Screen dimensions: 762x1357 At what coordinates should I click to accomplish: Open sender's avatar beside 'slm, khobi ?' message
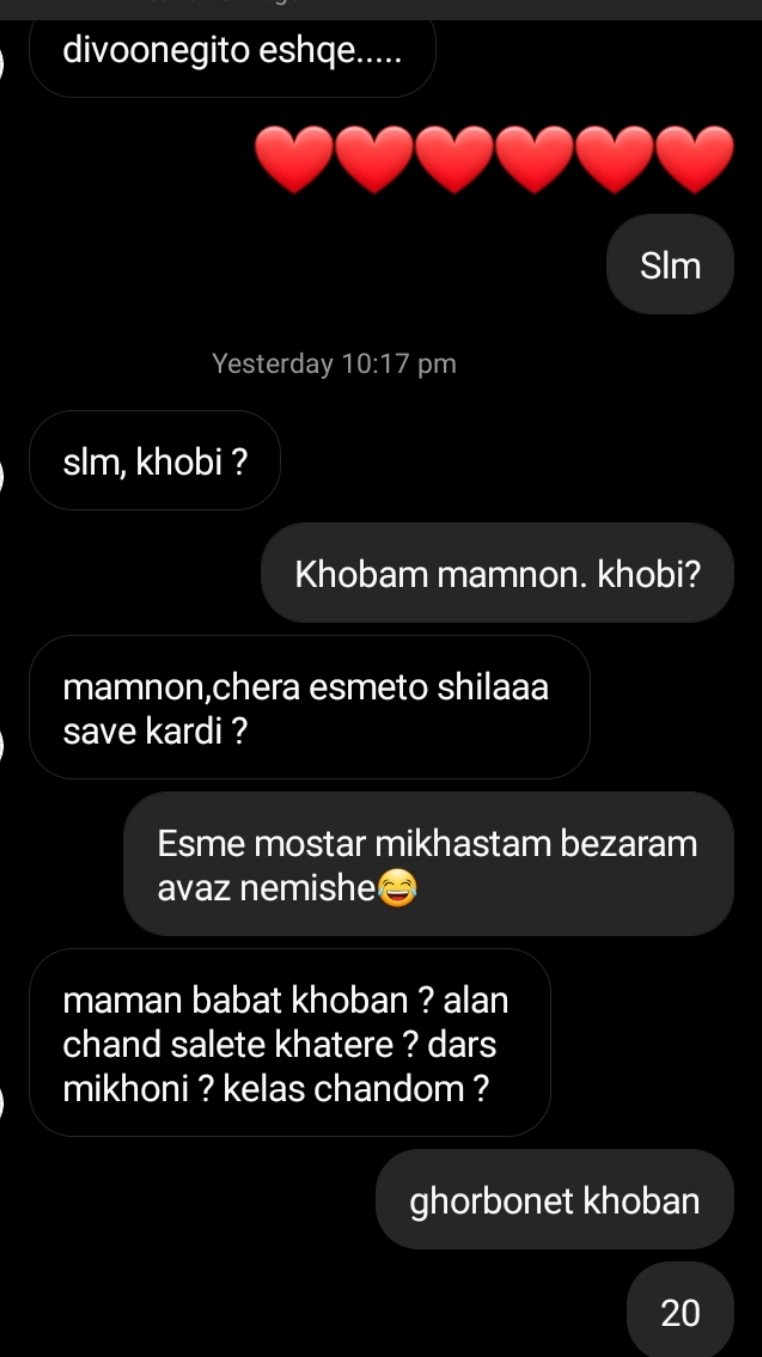[3, 476]
